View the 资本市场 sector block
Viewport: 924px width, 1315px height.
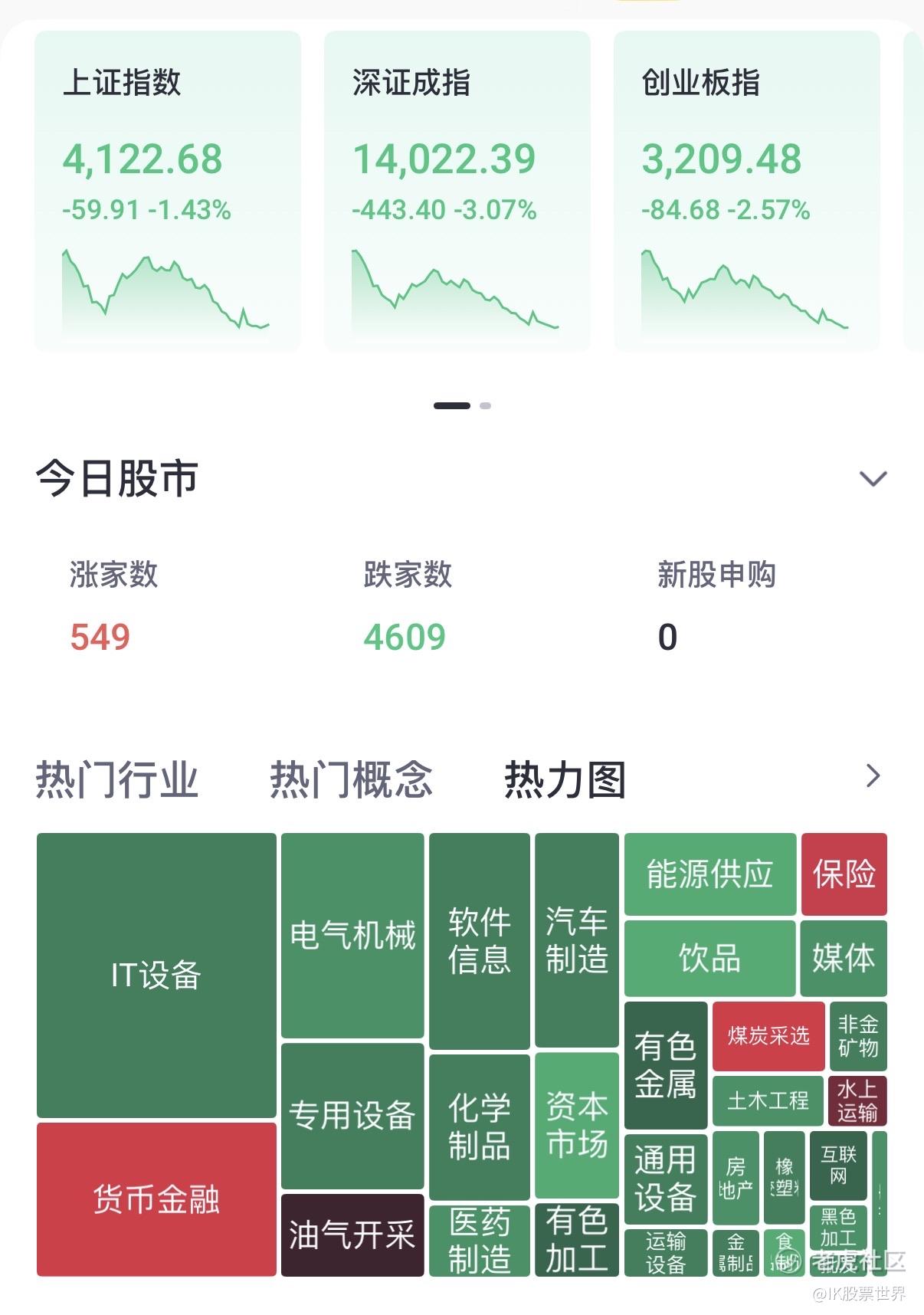[577, 1125]
